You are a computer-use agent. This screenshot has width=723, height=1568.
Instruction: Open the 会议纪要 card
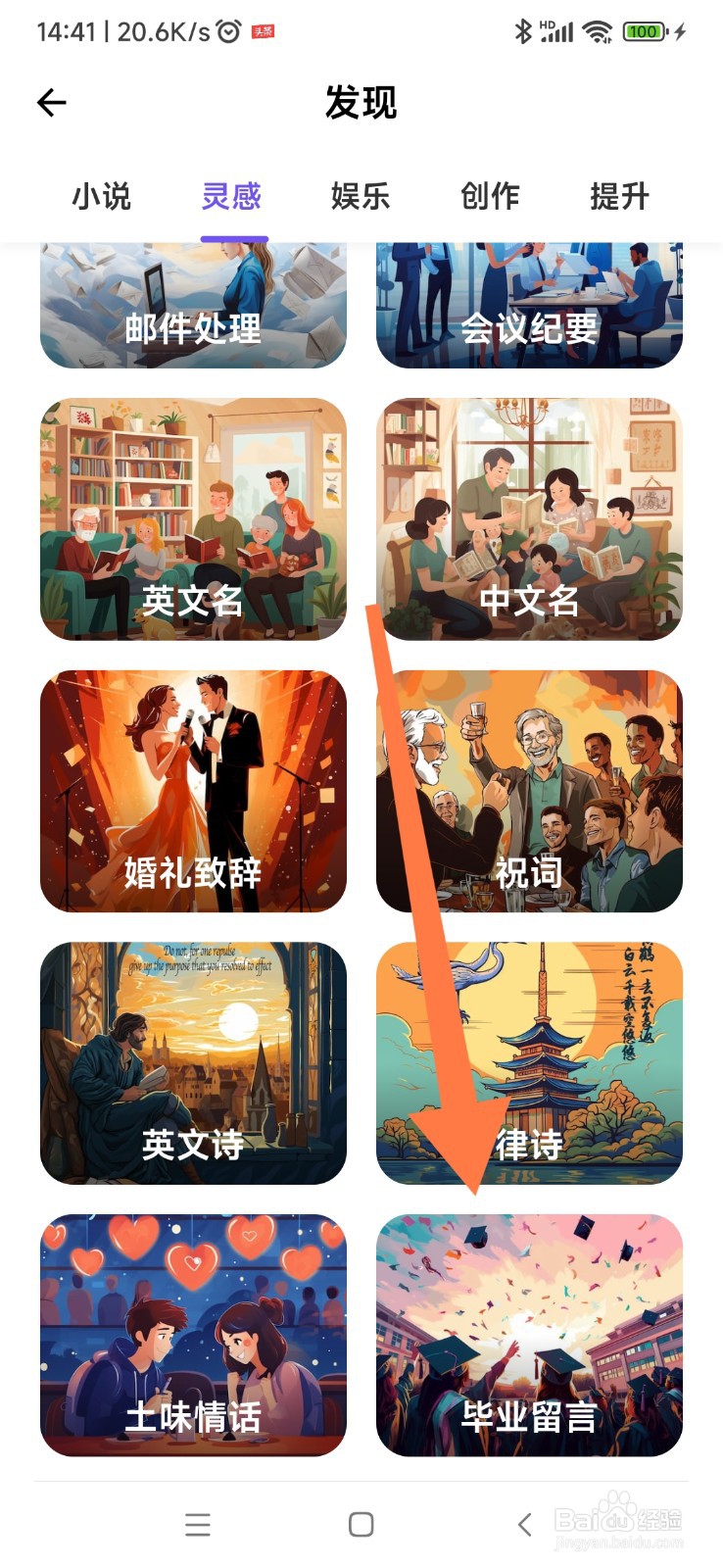[x=529, y=306]
